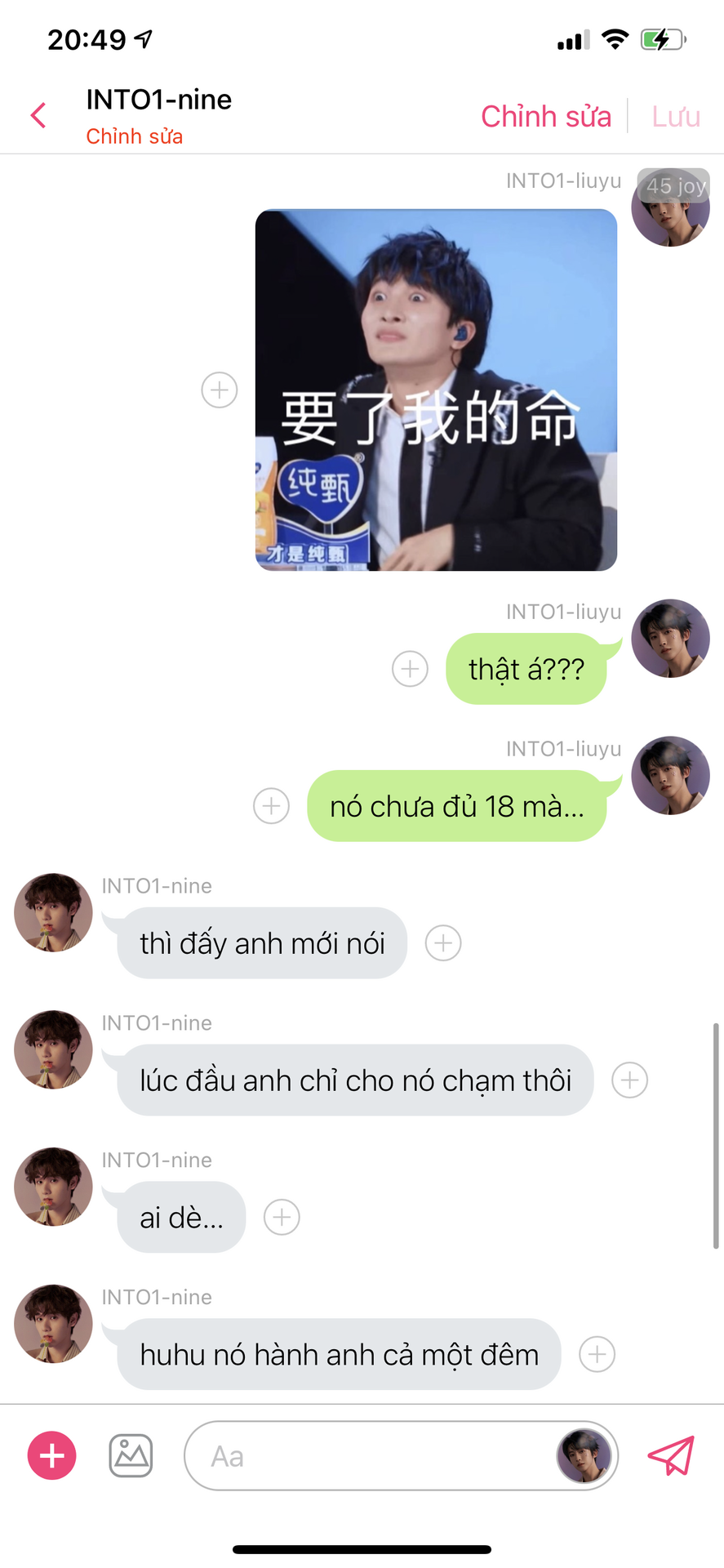724x1568 pixels.
Task: Attach a picture with the image icon
Action: pos(131,1455)
